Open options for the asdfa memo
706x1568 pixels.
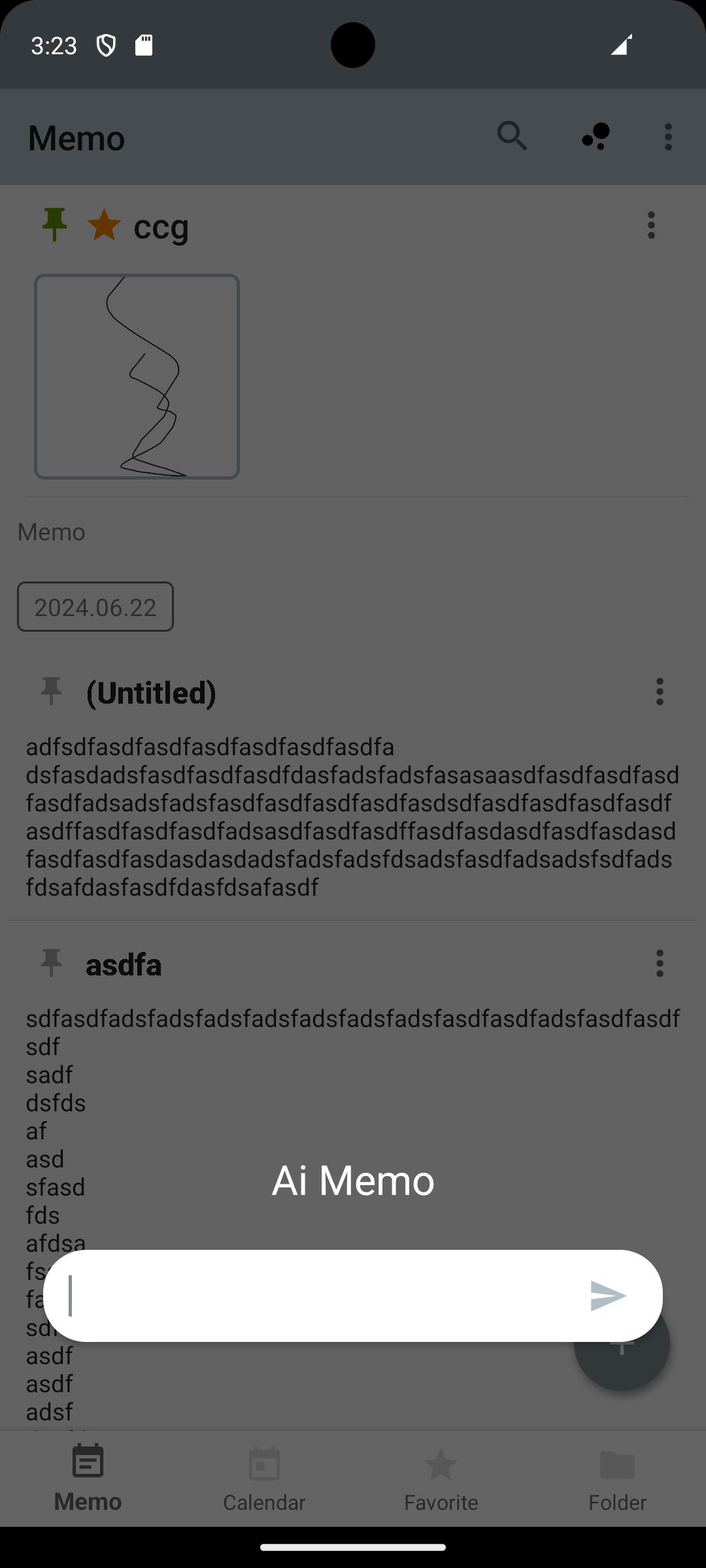coord(659,963)
